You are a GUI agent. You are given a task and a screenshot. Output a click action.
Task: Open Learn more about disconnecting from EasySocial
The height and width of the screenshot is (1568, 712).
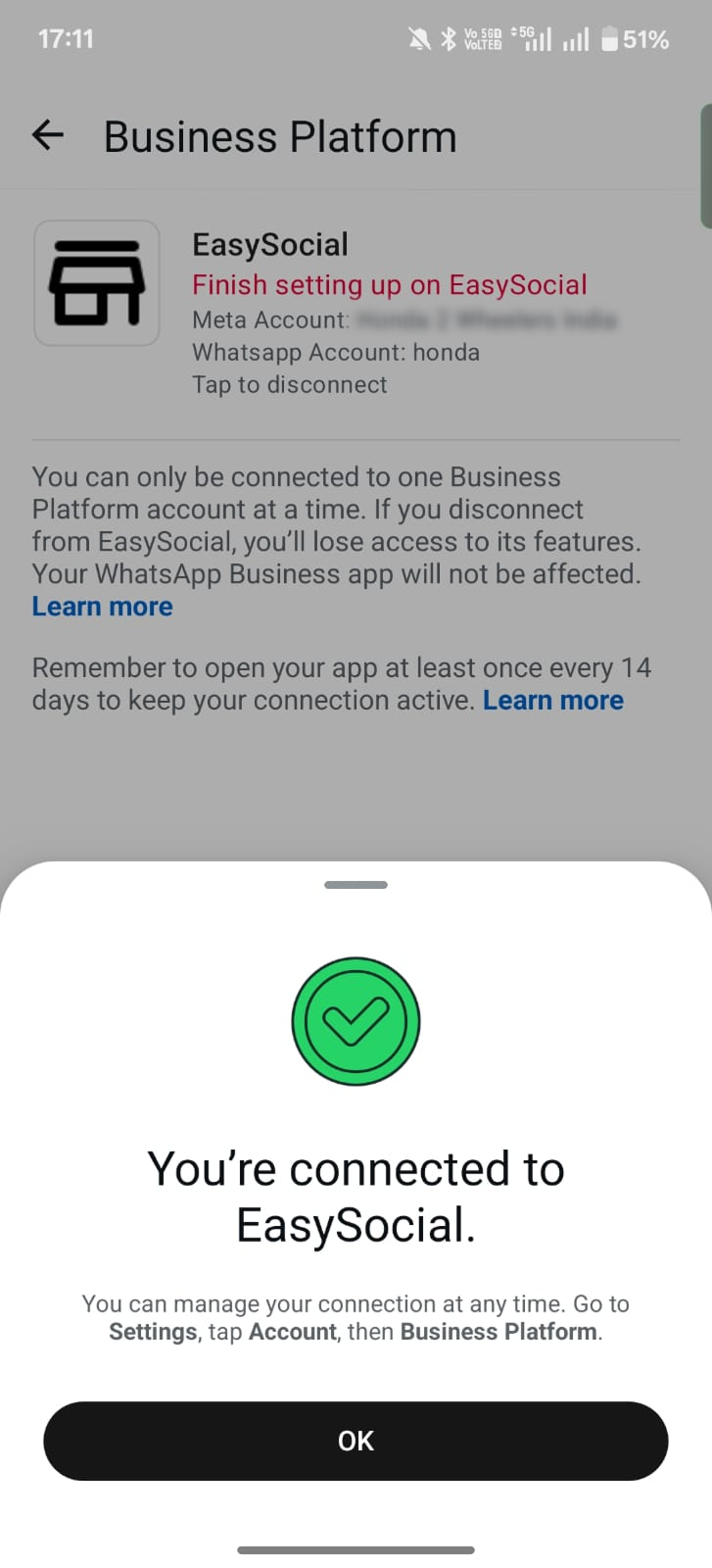click(x=102, y=607)
